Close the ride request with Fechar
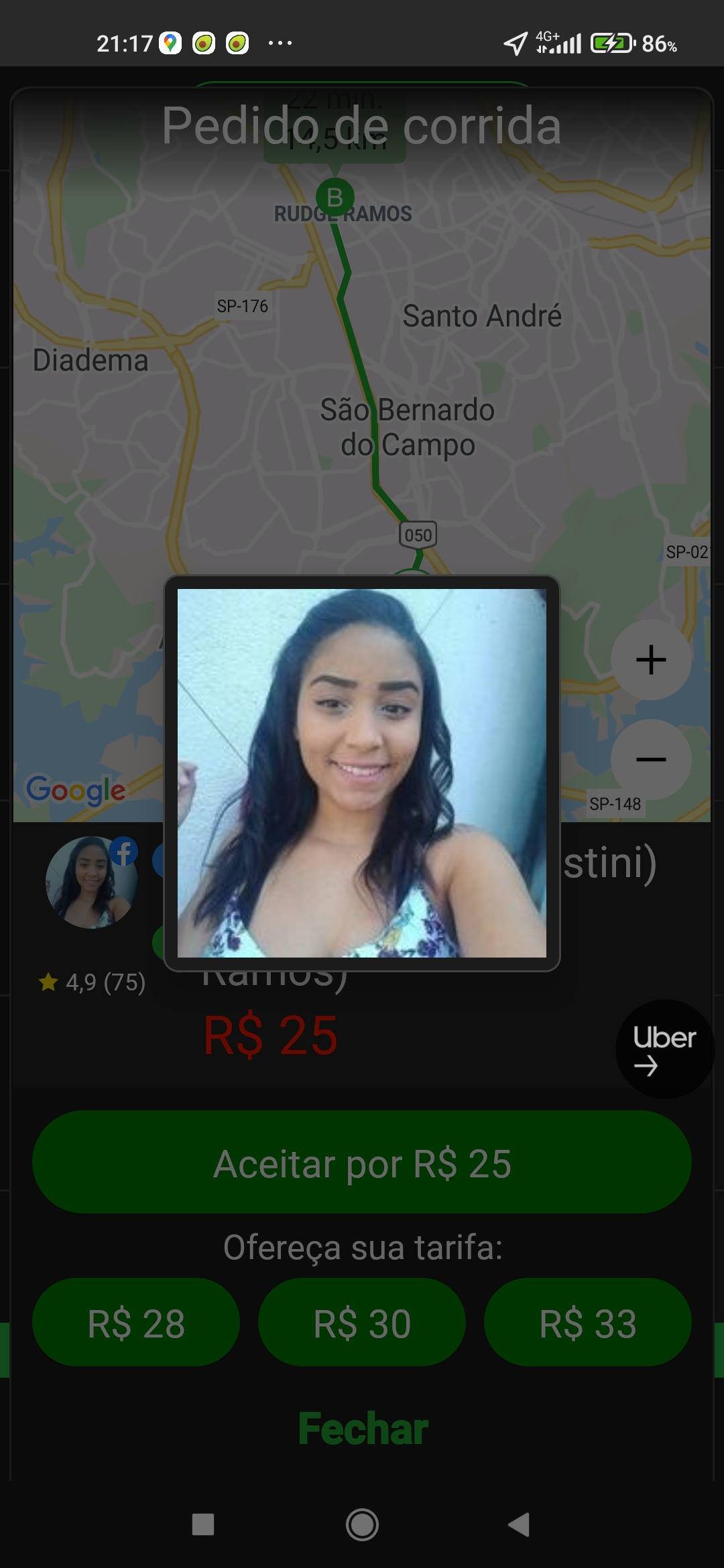 pos(362,1429)
